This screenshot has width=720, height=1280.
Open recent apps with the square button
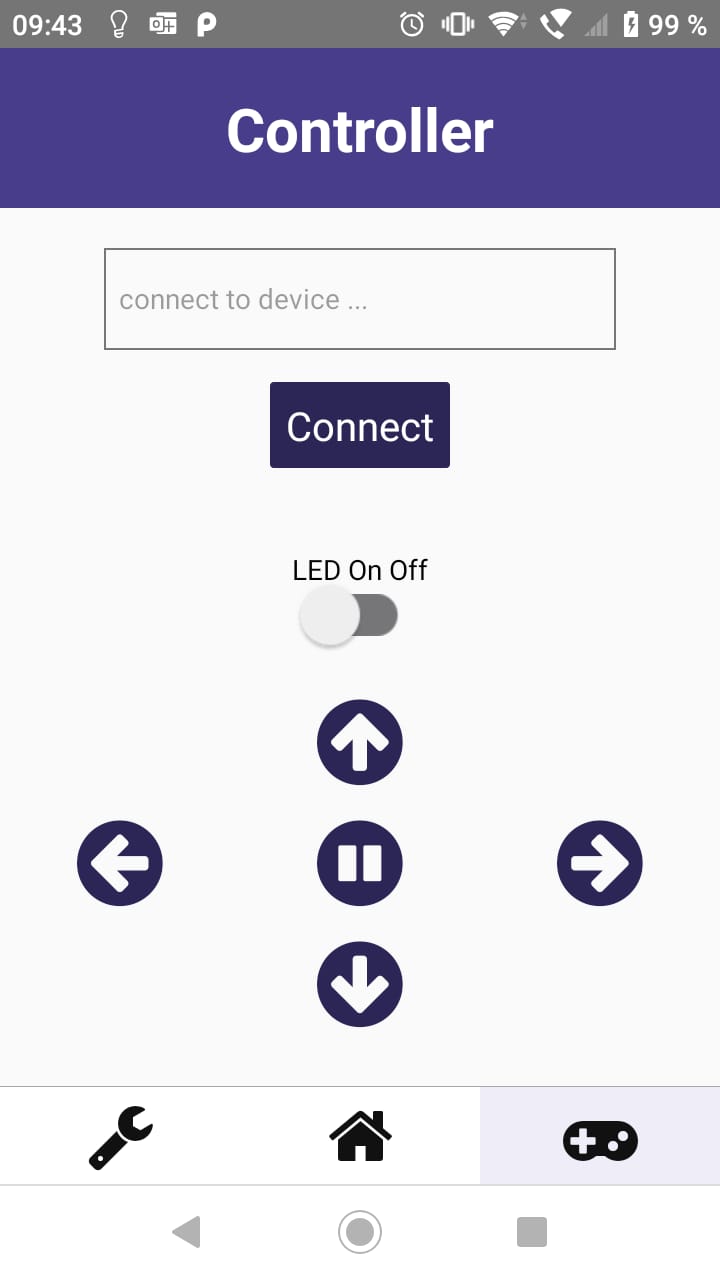(x=532, y=1232)
